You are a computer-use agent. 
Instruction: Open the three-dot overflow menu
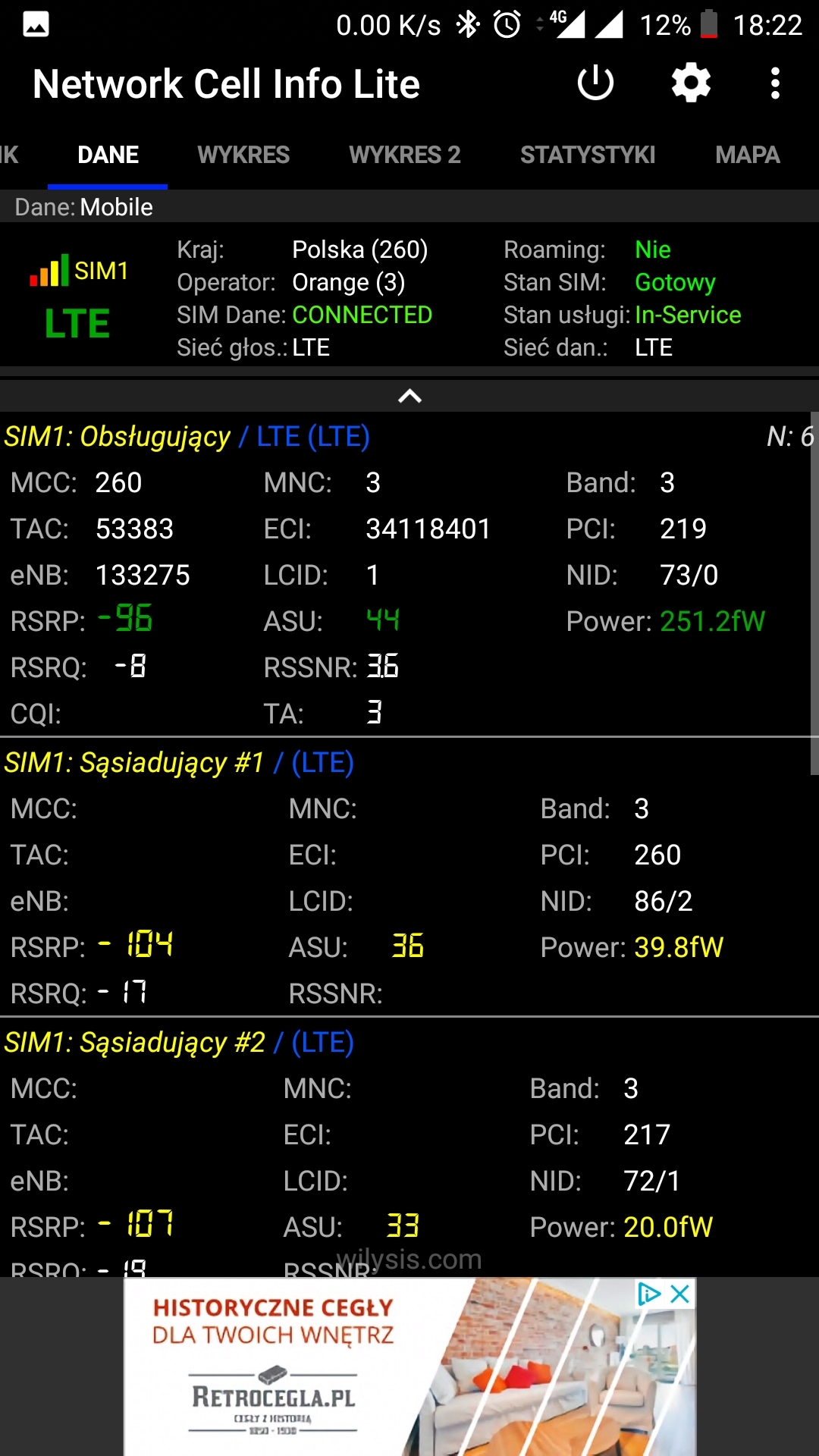[775, 83]
